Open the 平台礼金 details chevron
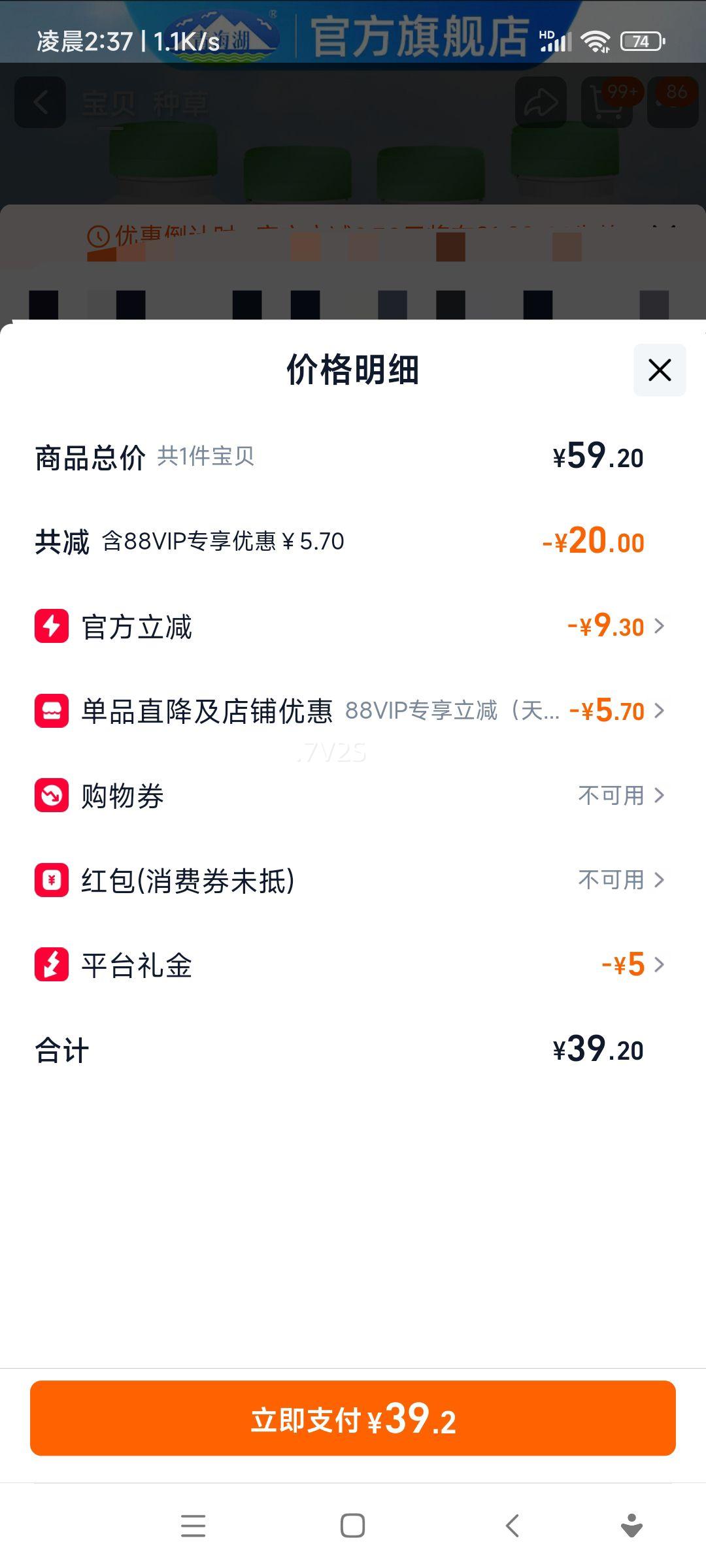Viewport: 706px width, 1568px height. pos(660,964)
